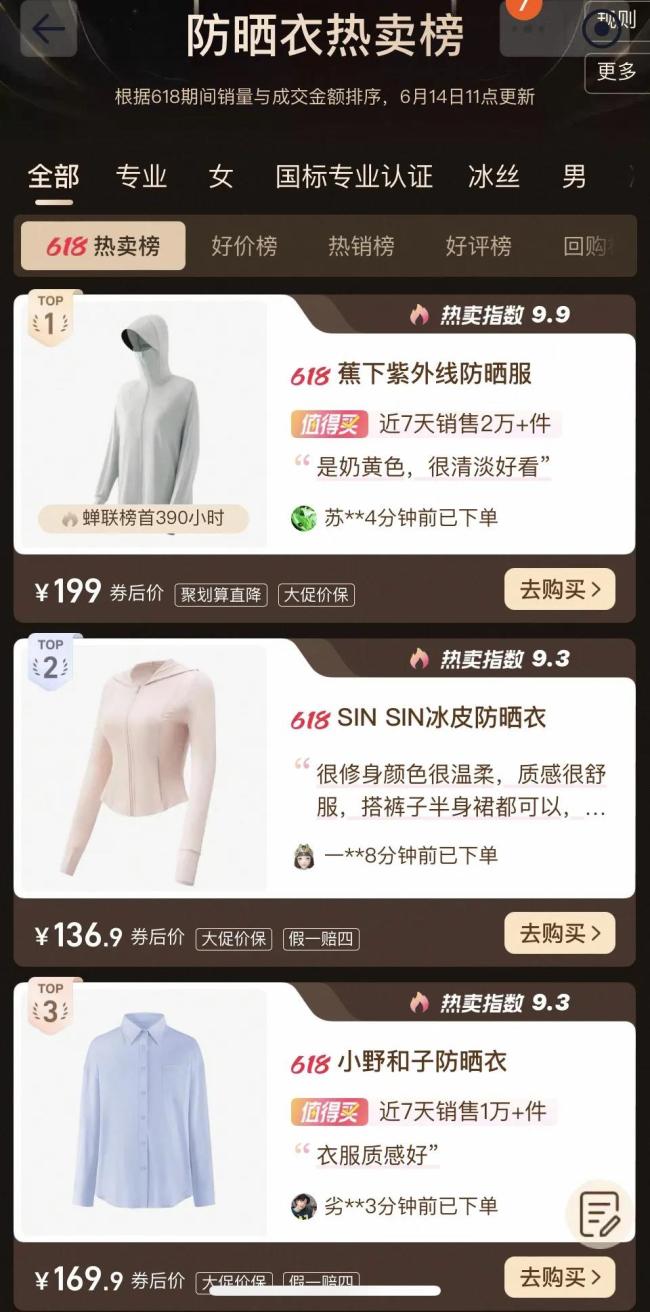Switch to the 冰丝 tab
Screen dimensions: 650x1312
(x=494, y=177)
